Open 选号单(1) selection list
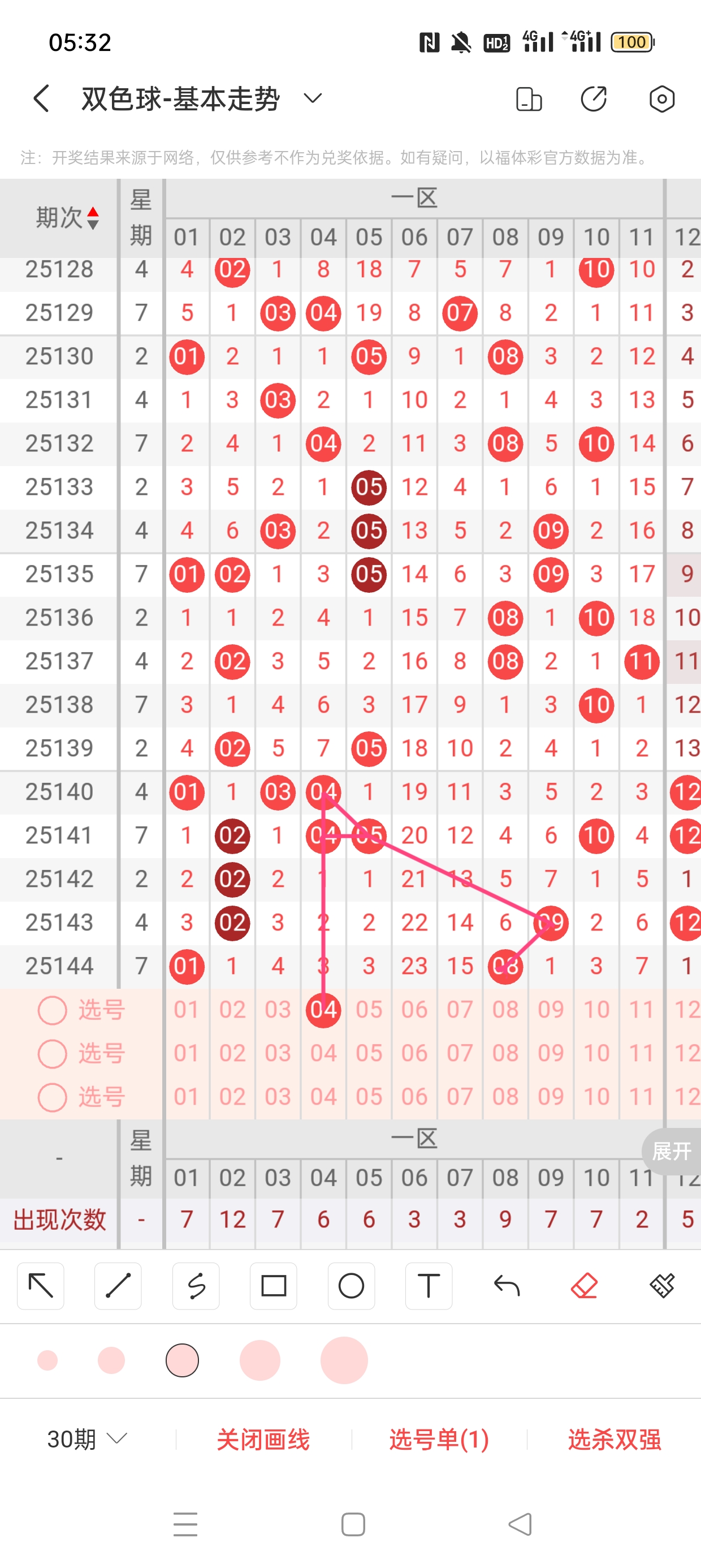The width and height of the screenshot is (701, 1568). click(439, 1440)
